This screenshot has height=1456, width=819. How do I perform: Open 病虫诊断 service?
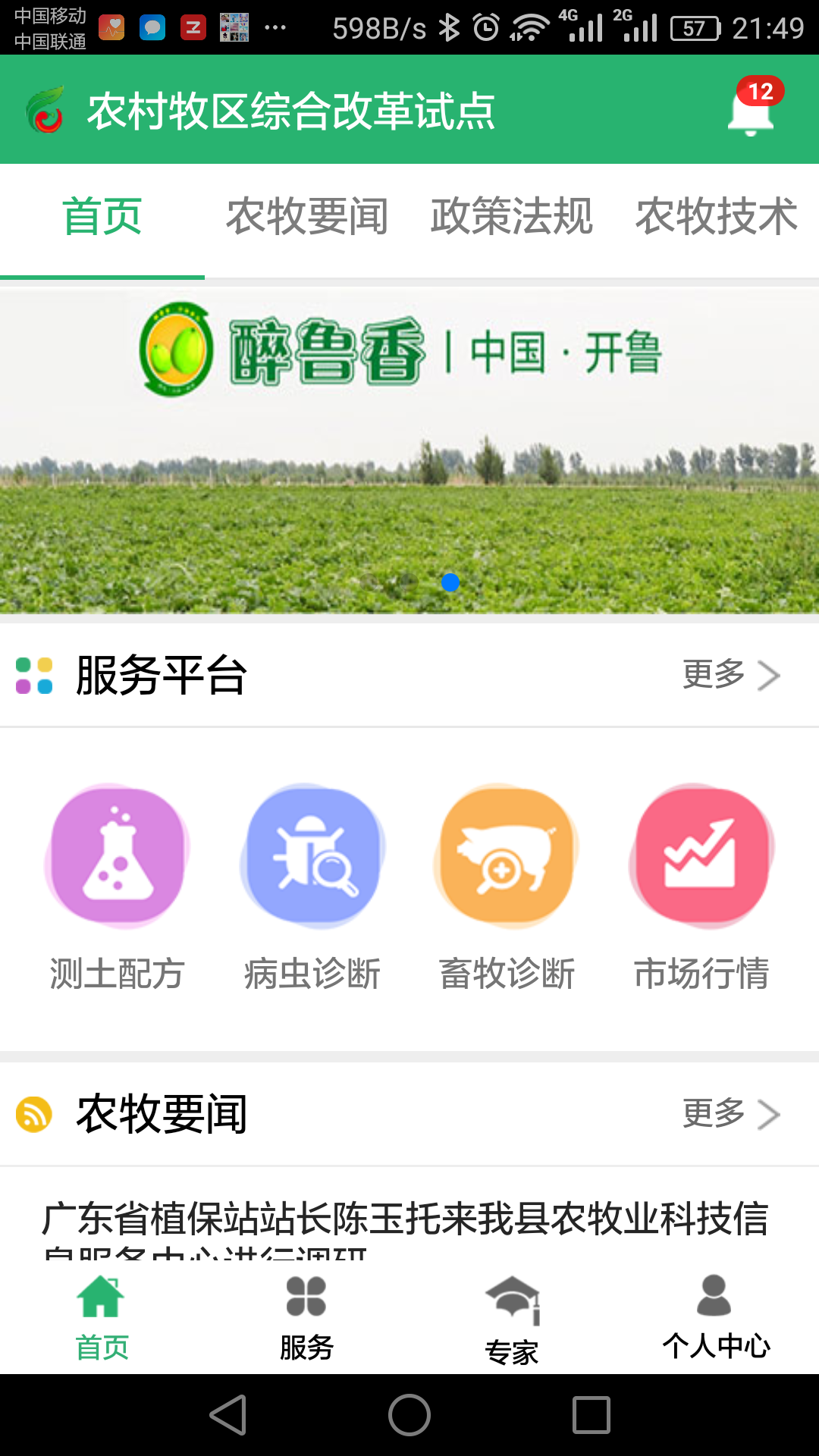tap(312, 886)
